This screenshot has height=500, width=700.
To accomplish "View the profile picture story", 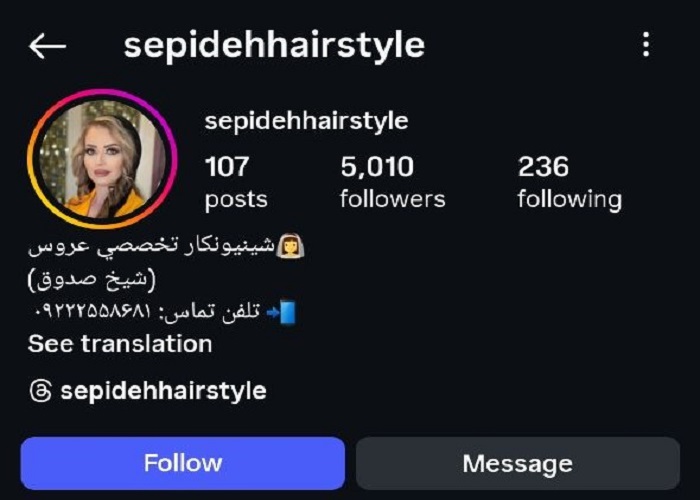I will click(101, 159).
